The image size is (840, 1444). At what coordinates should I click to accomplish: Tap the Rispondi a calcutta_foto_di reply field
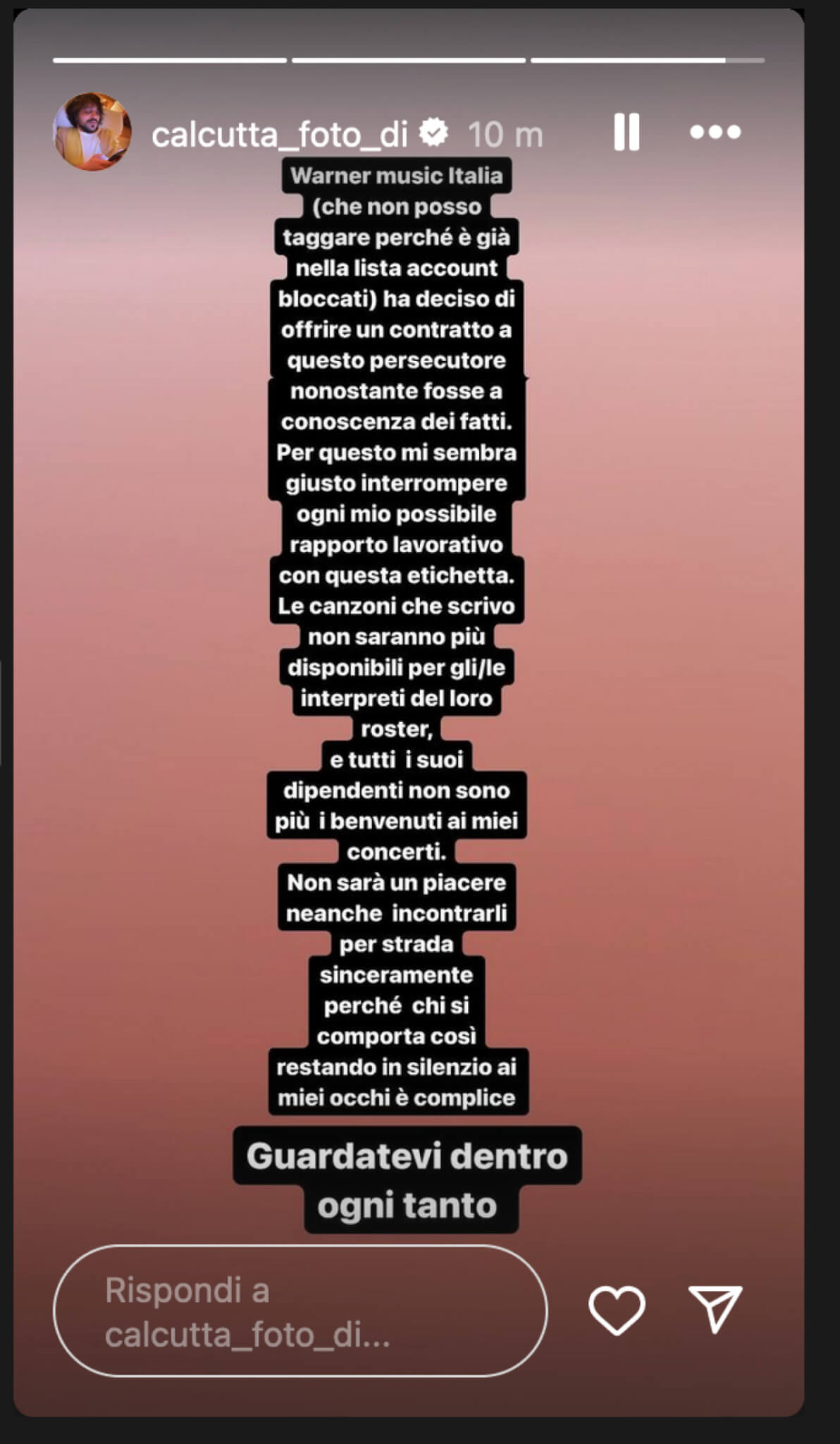tap(300, 1311)
